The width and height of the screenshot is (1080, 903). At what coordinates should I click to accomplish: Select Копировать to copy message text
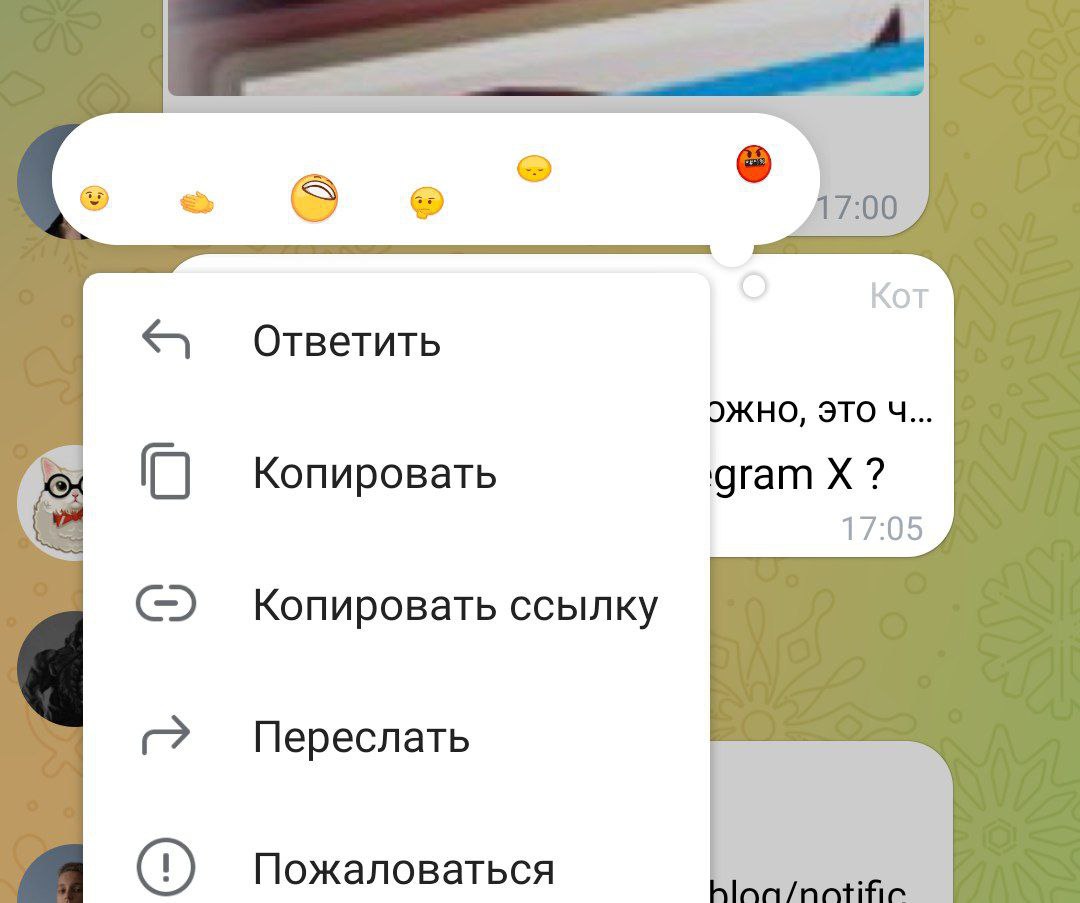coord(374,473)
